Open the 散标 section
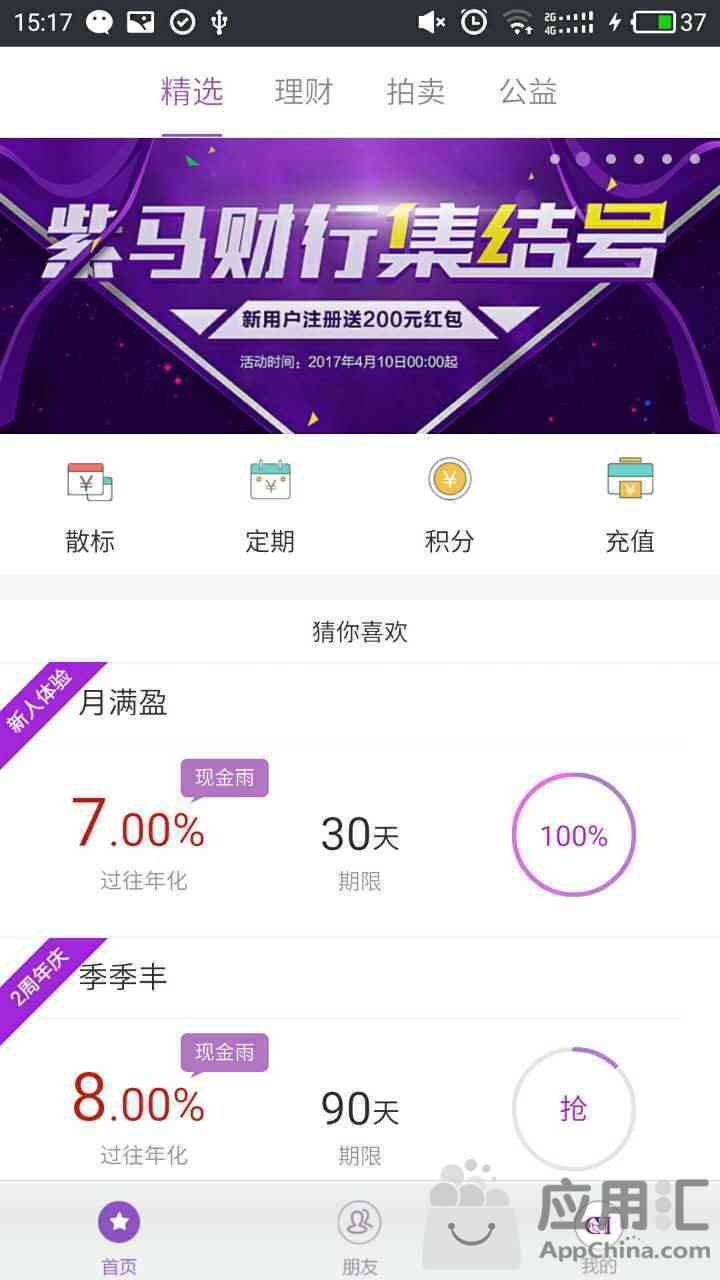 [90, 506]
